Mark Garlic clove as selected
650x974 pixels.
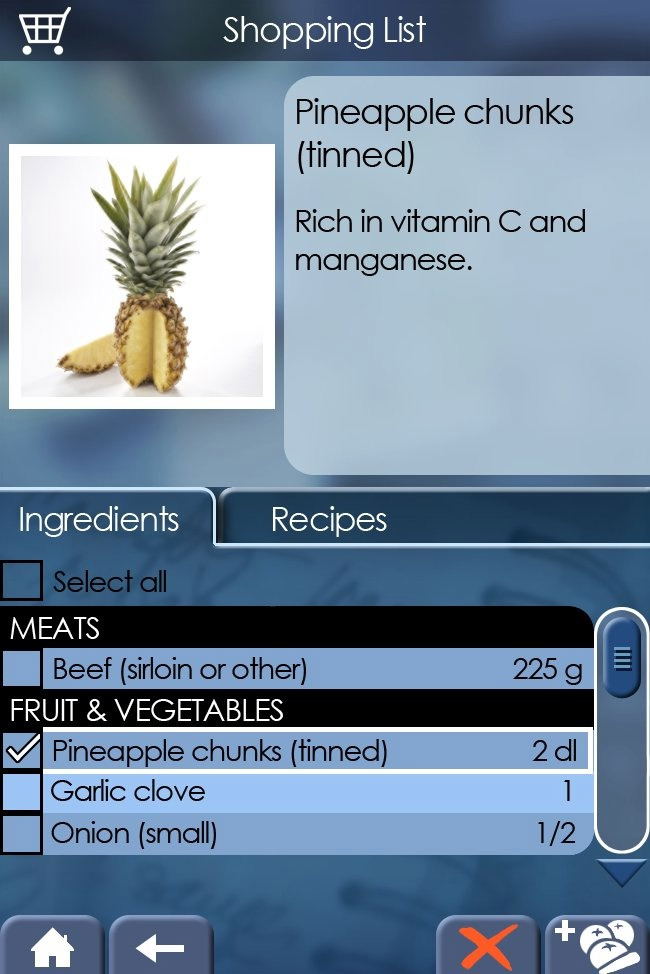click(x=22, y=792)
